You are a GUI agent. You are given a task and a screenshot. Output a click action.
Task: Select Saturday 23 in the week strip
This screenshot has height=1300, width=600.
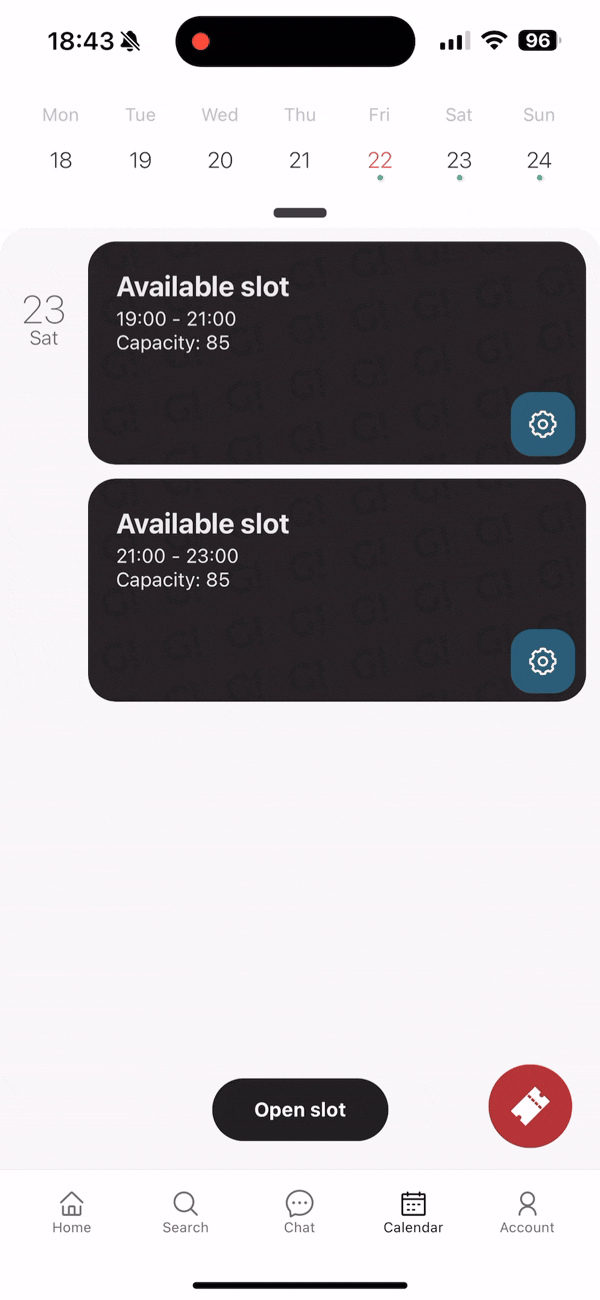coord(459,160)
